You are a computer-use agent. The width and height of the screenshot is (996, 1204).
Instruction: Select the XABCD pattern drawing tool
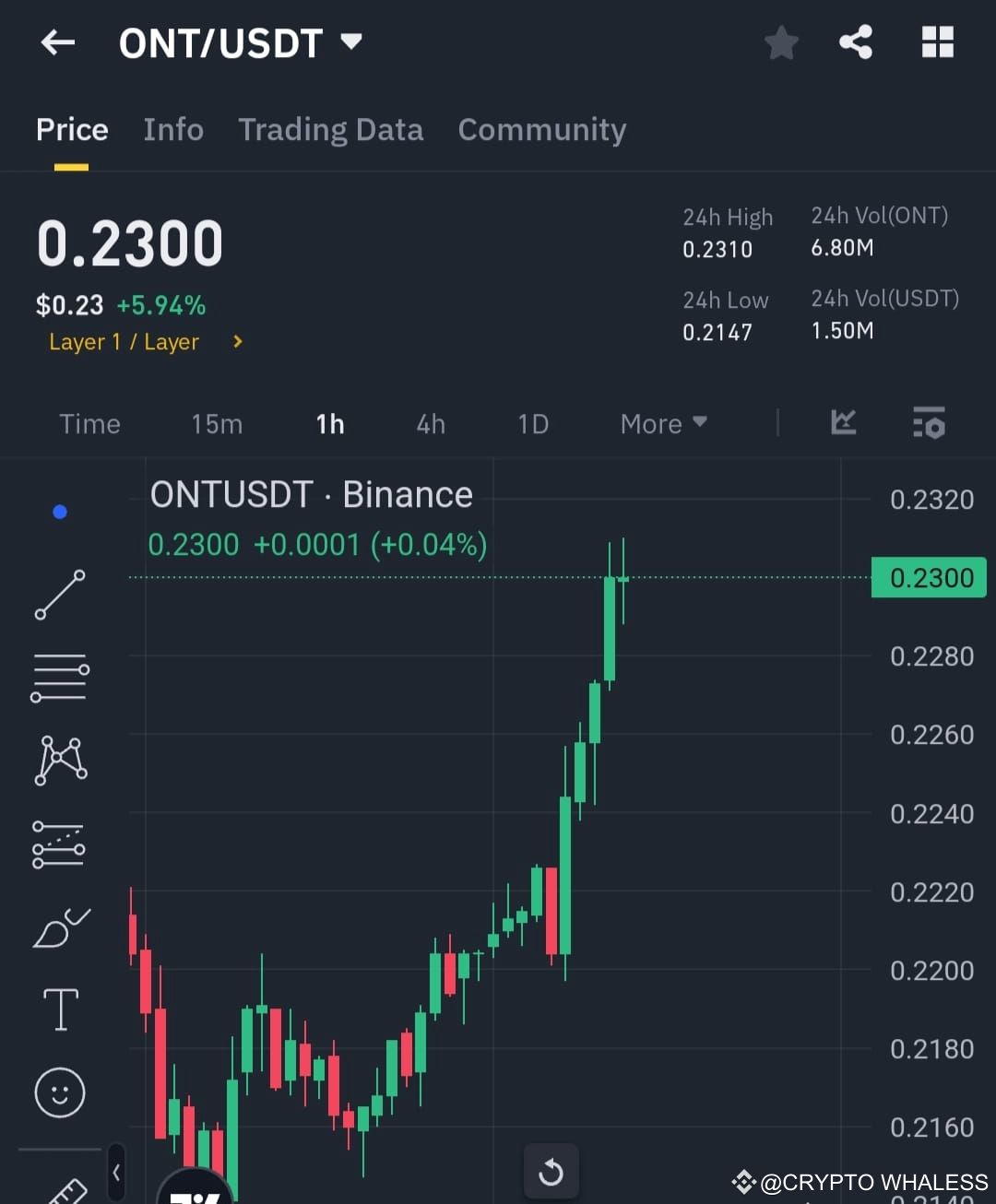click(x=59, y=759)
